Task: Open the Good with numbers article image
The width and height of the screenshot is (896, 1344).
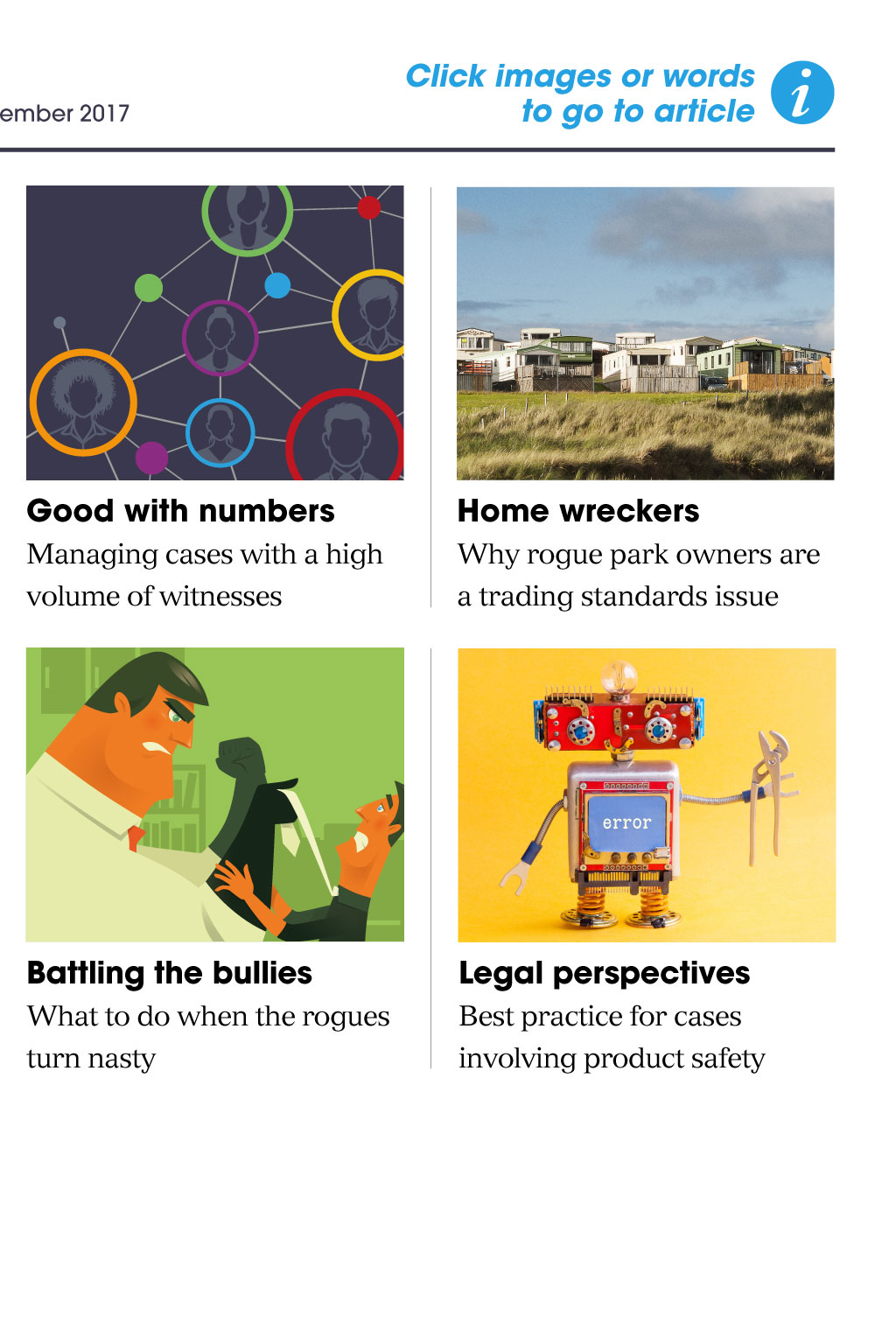Action: tap(215, 332)
